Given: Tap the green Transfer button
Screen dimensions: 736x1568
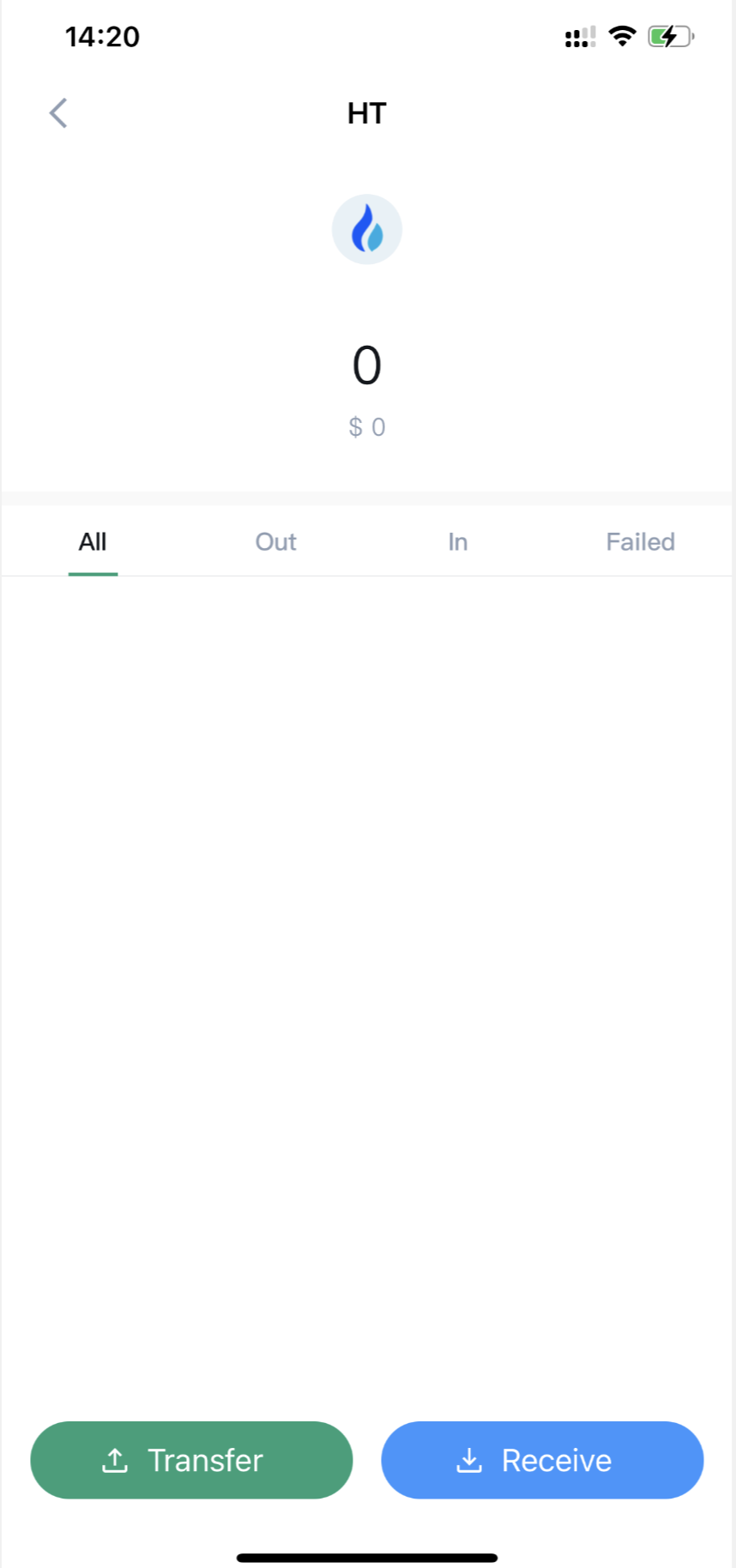Looking at the screenshot, I should coord(191,1460).
